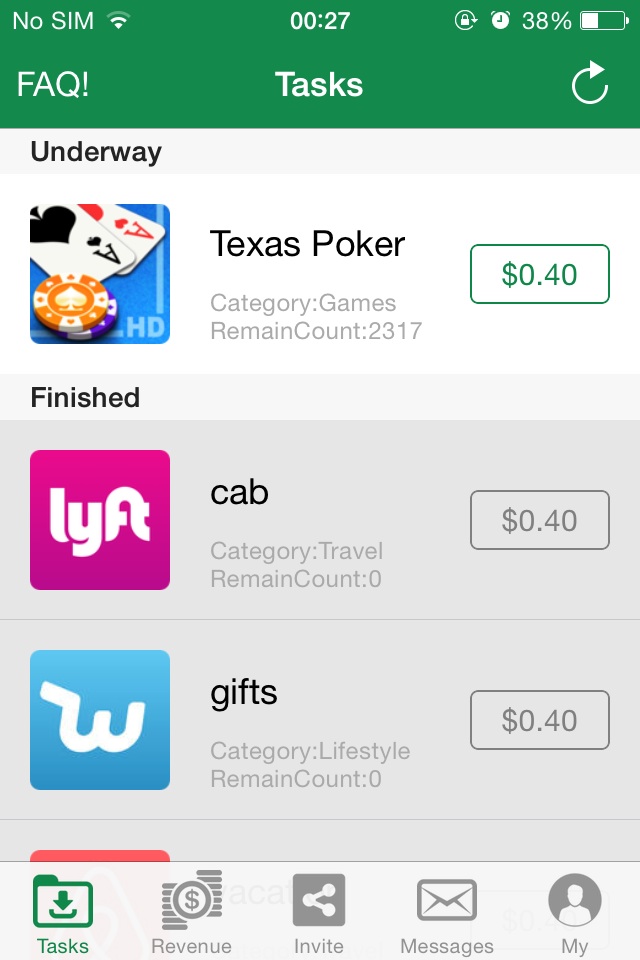Open the FAQ! page

[x=53, y=85]
